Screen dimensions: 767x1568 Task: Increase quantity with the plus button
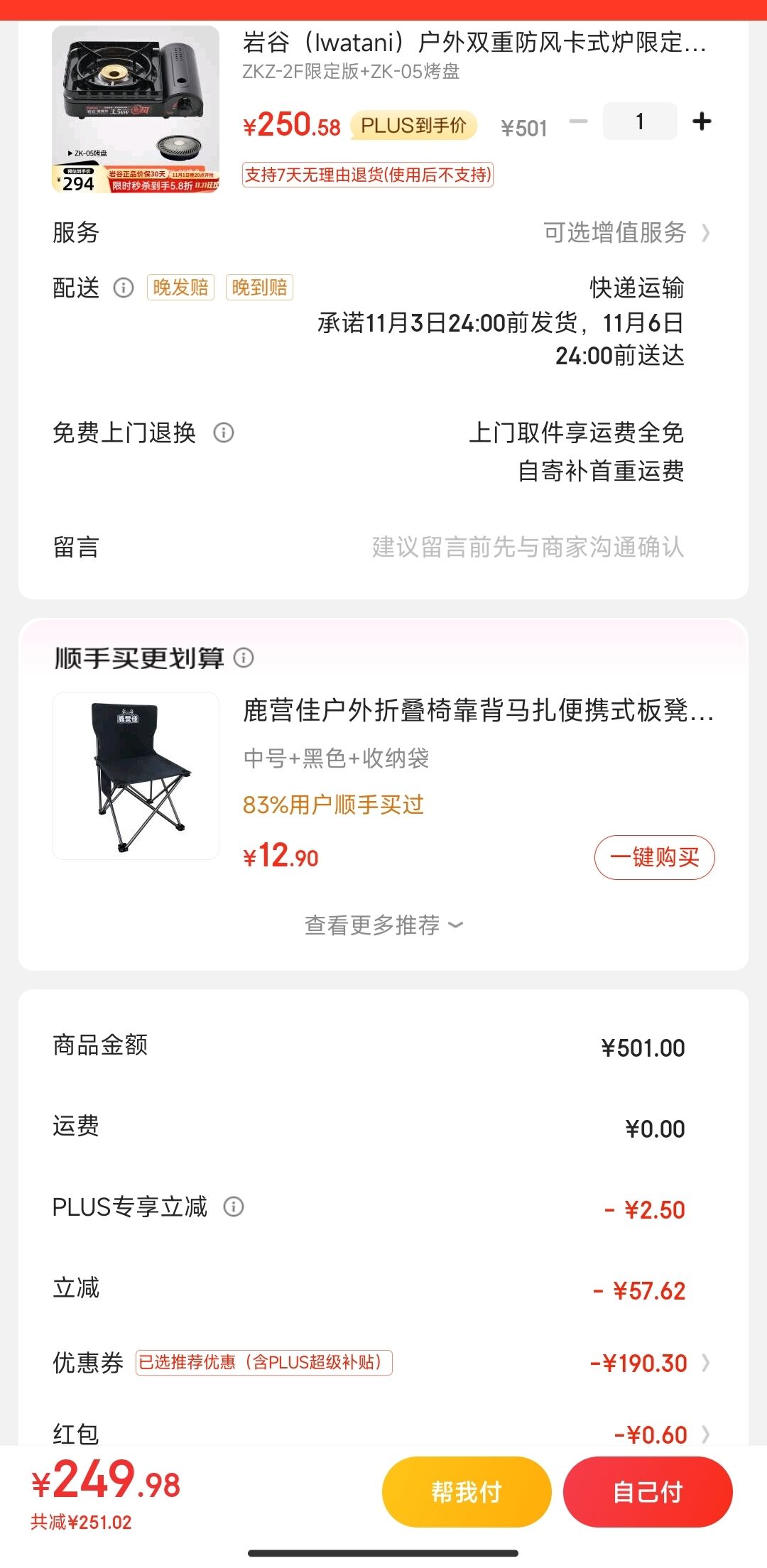tap(702, 121)
